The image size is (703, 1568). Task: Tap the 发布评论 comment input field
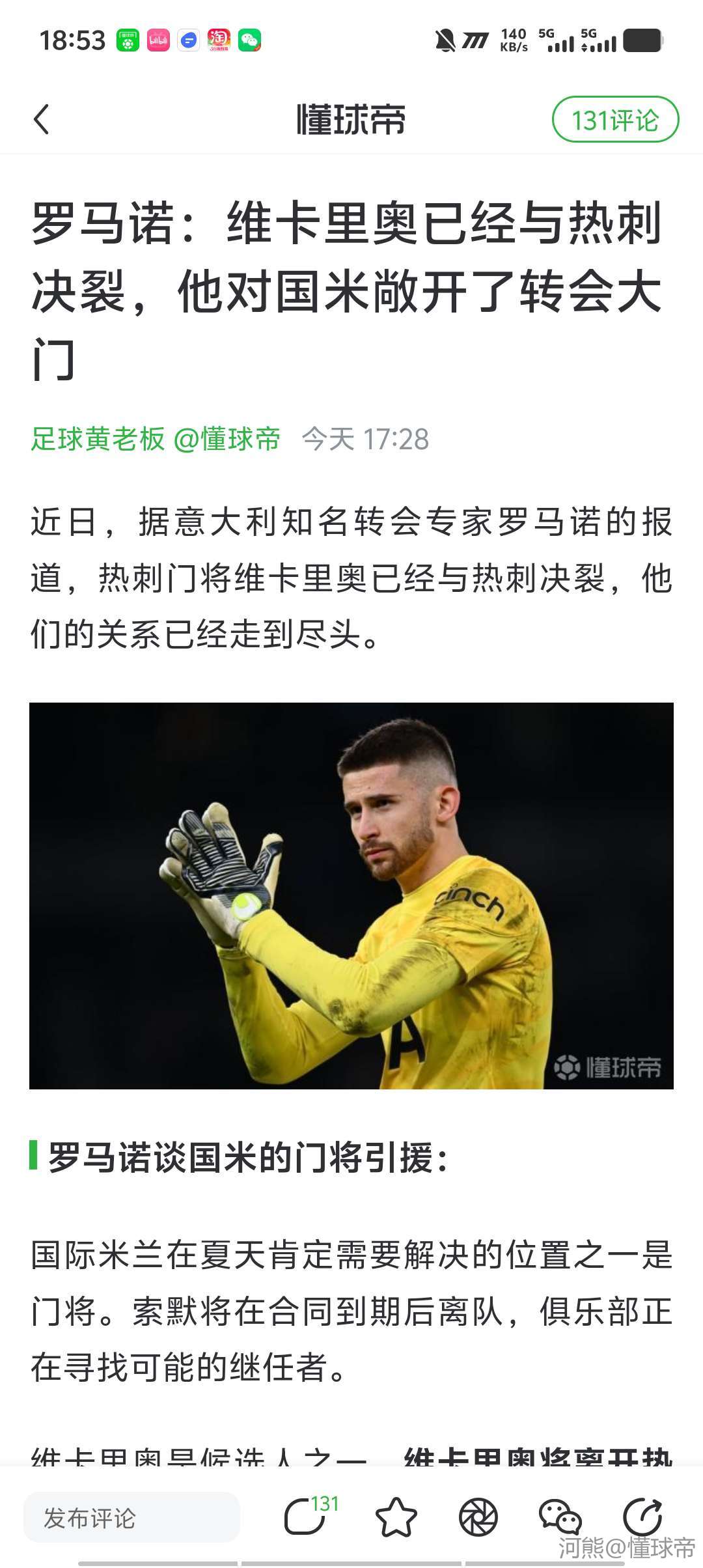131,1518
